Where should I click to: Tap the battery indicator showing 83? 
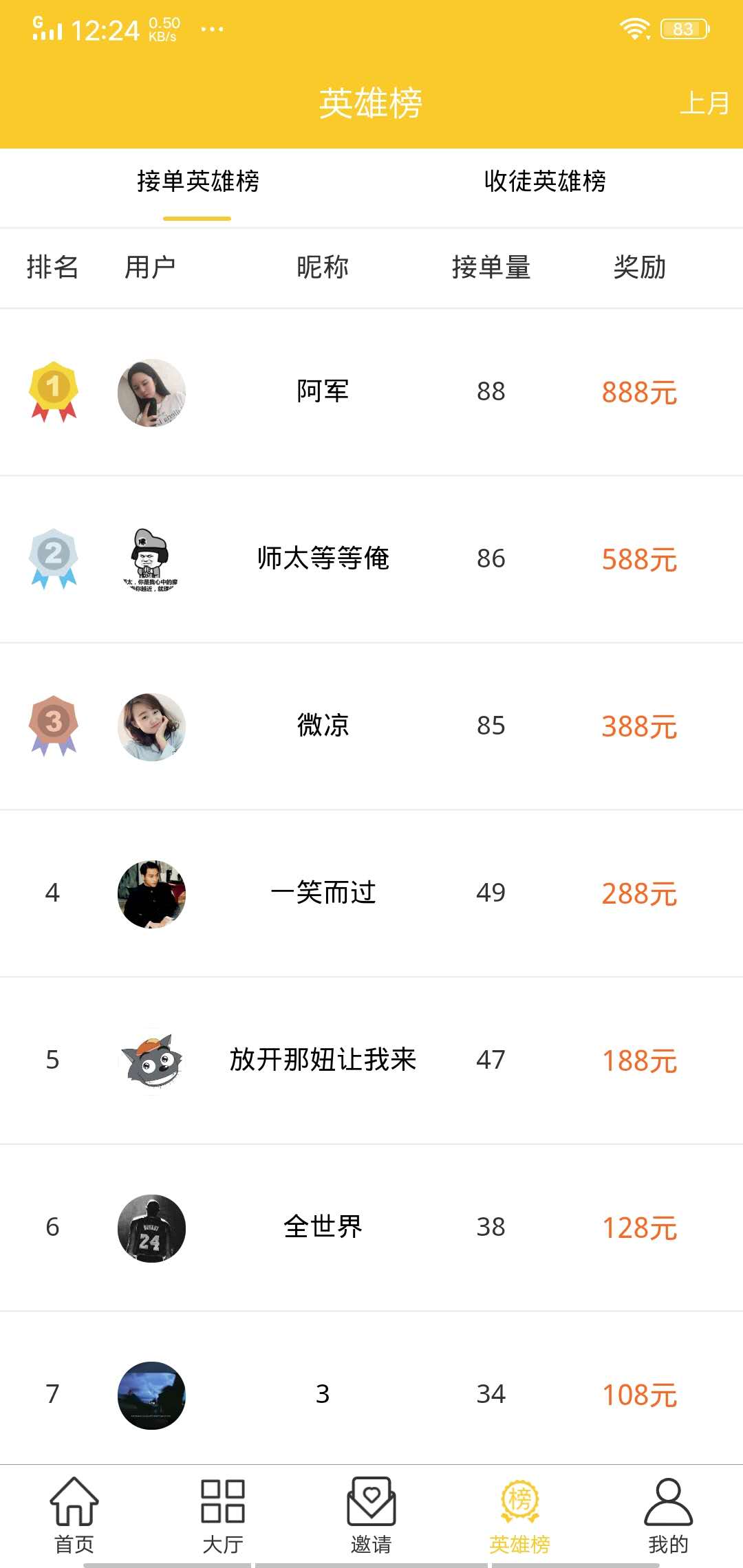683,28
